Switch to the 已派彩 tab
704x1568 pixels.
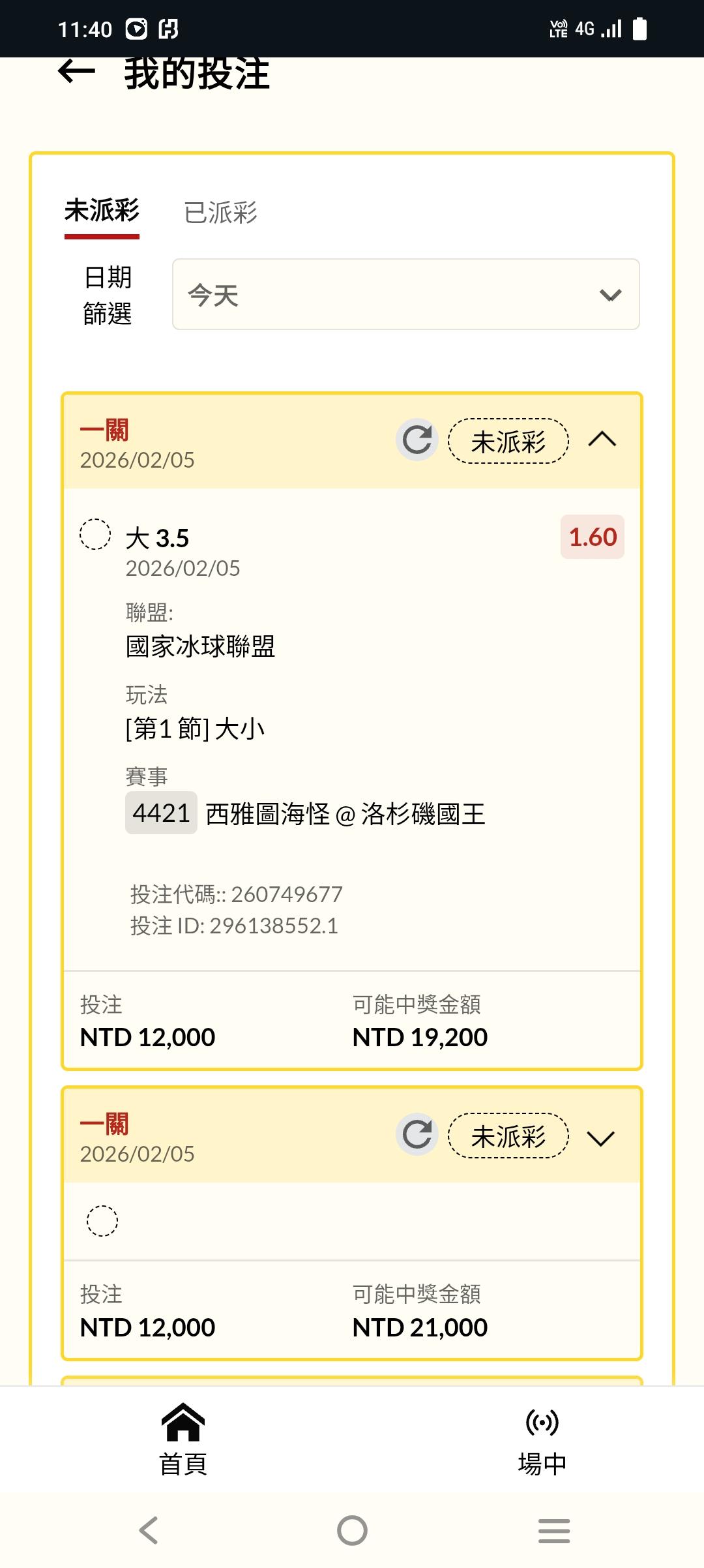[221, 213]
